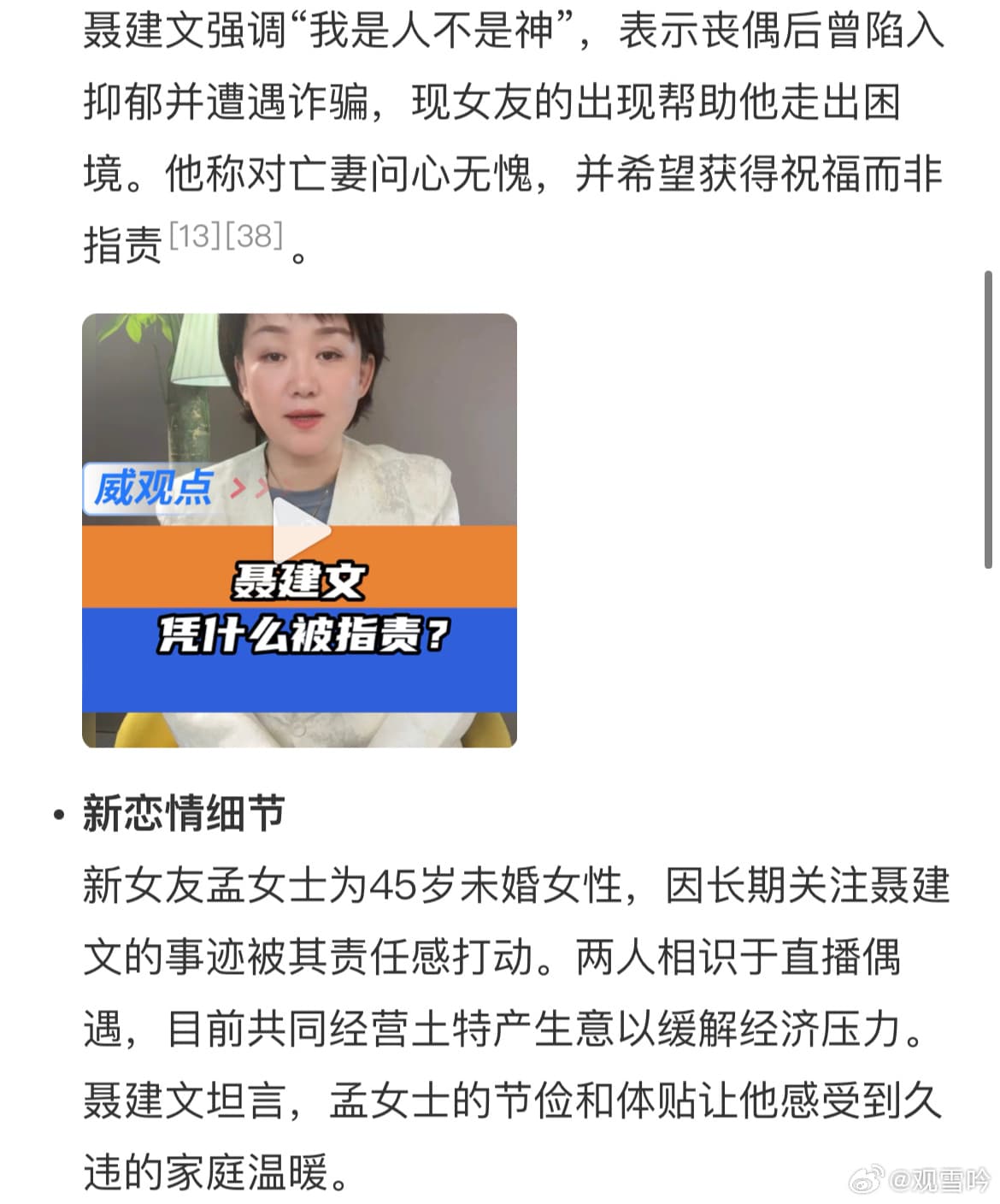This screenshot has width=1000, height=1204.
Task: Play the 聂建文凭什么被指责 video
Action: [x=300, y=530]
